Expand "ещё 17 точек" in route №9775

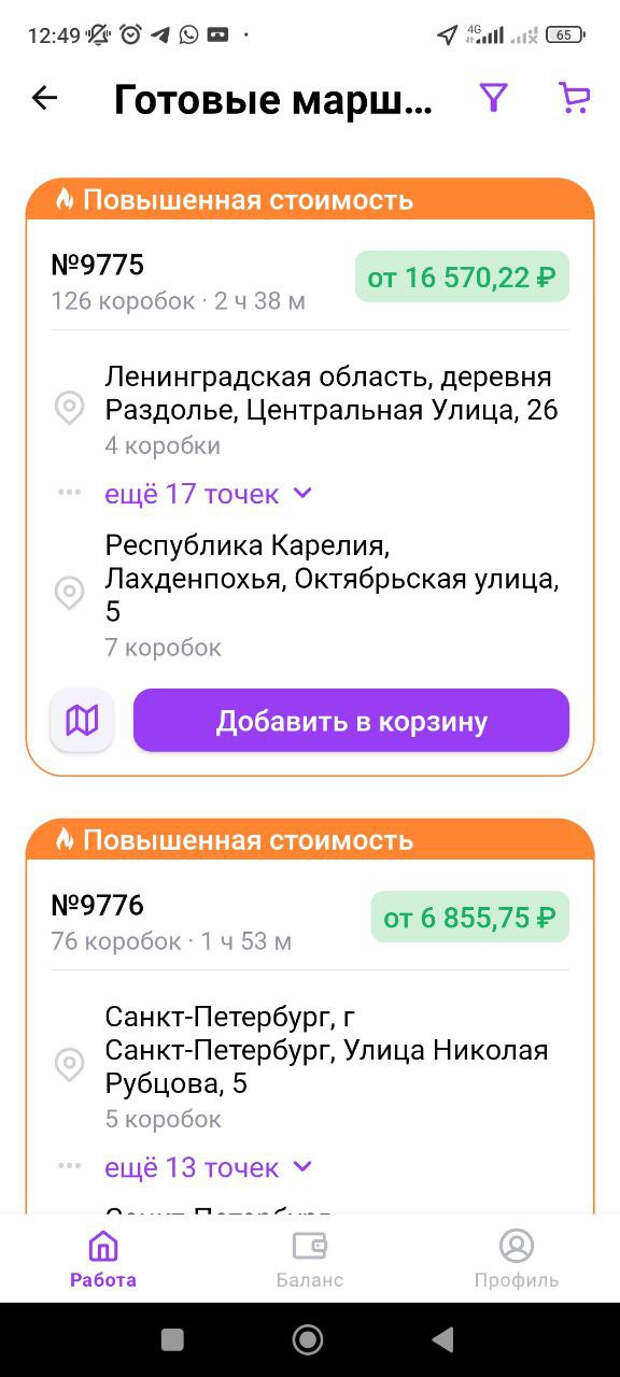(x=209, y=494)
